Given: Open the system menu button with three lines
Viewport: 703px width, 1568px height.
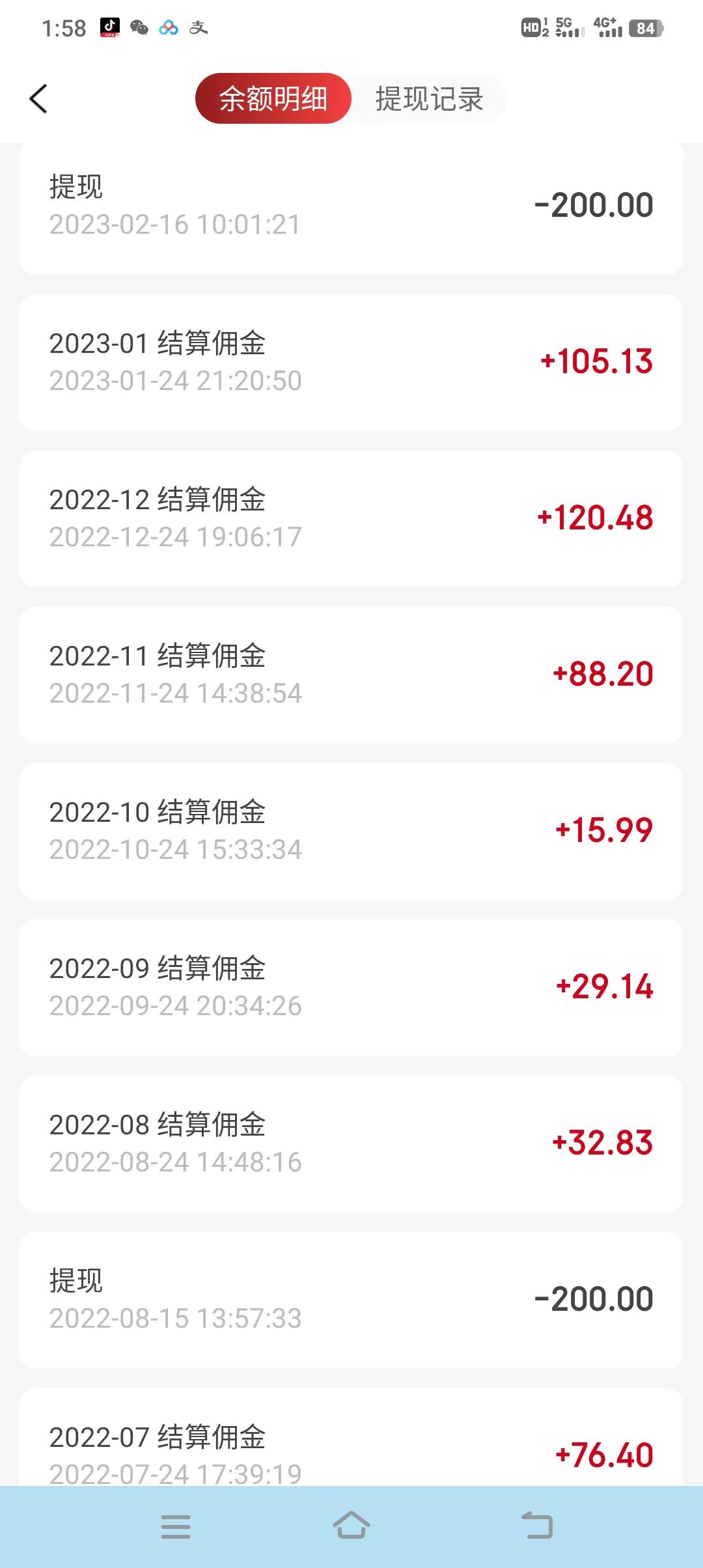Looking at the screenshot, I should pyautogui.click(x=176, y=1526).
